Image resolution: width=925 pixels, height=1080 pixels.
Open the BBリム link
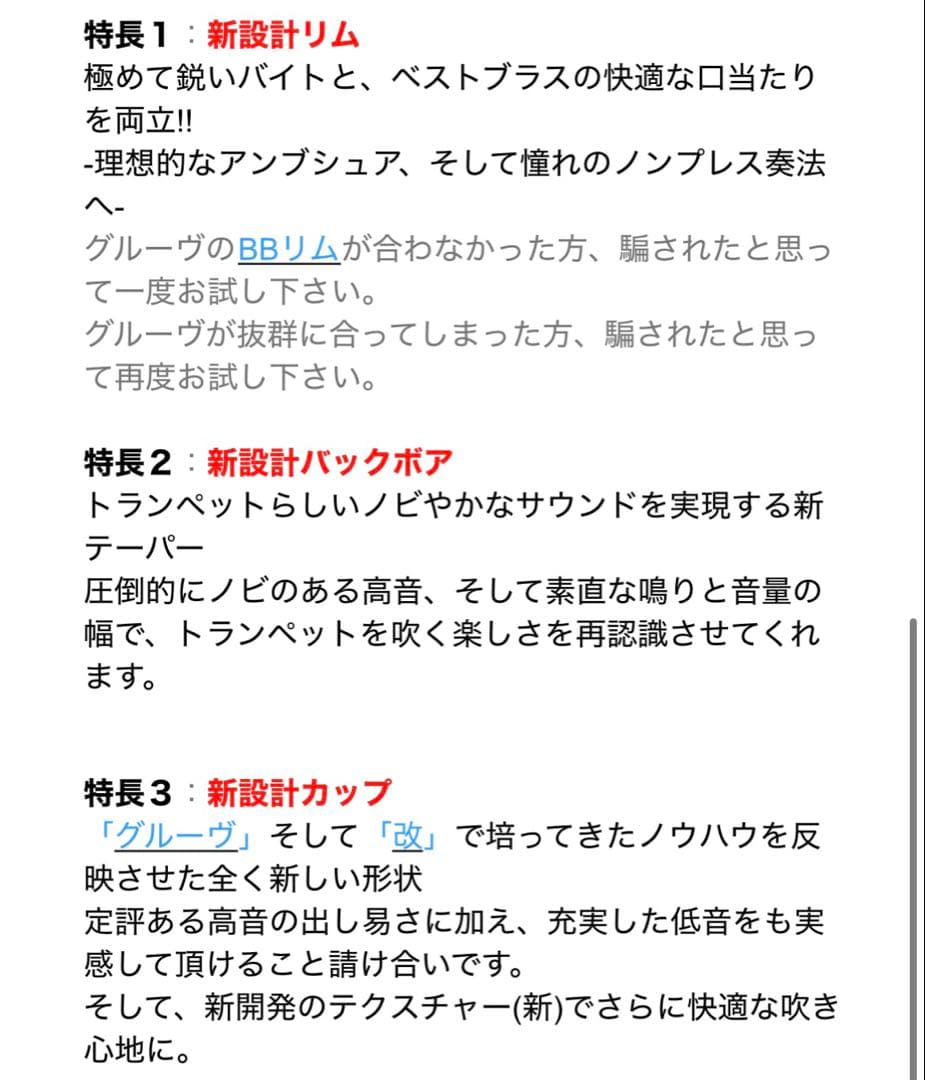pos(290,248)
